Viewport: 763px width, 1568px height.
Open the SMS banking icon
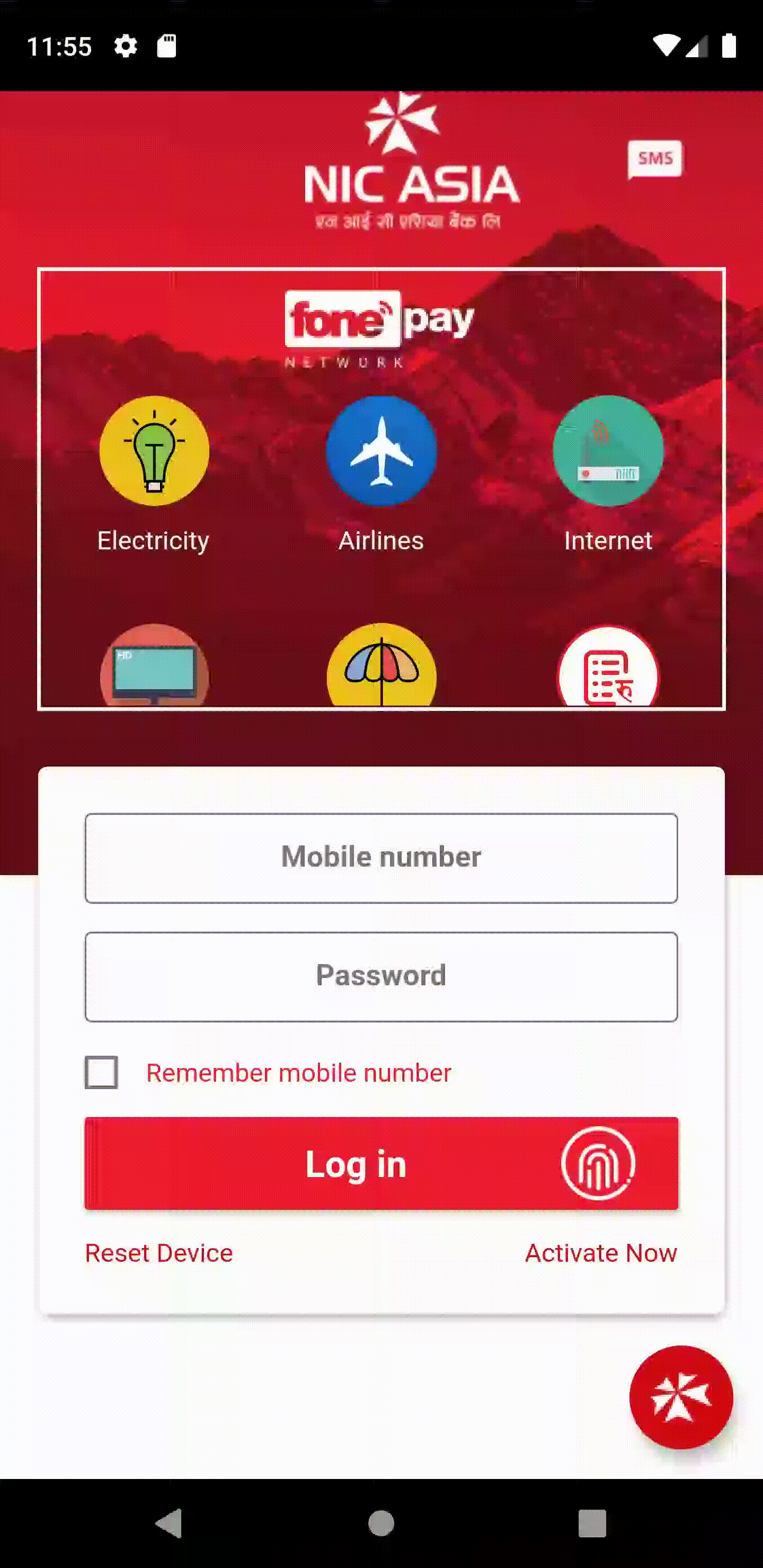click(x=654, y=159)
